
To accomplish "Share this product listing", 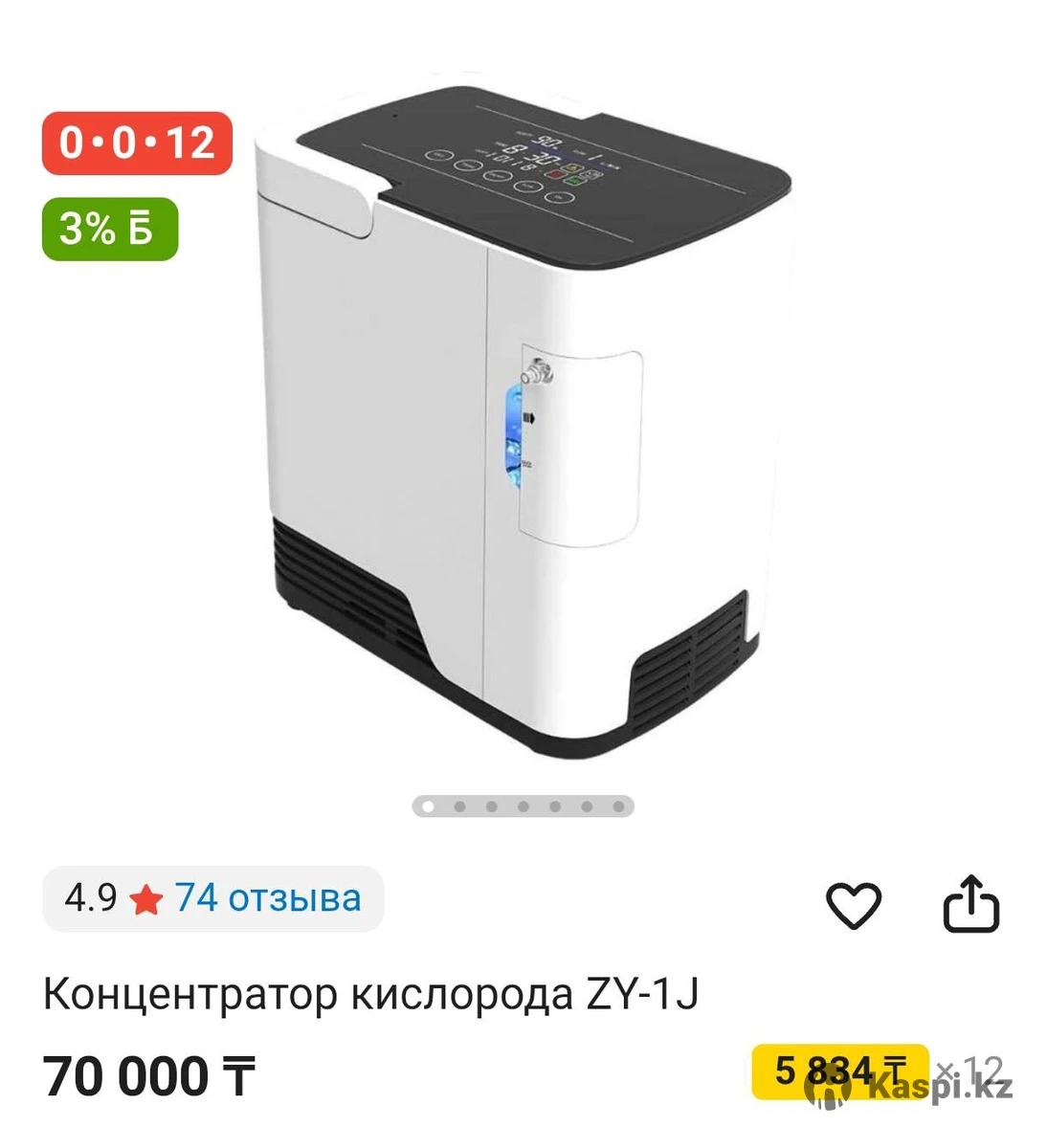I will 970,903.
